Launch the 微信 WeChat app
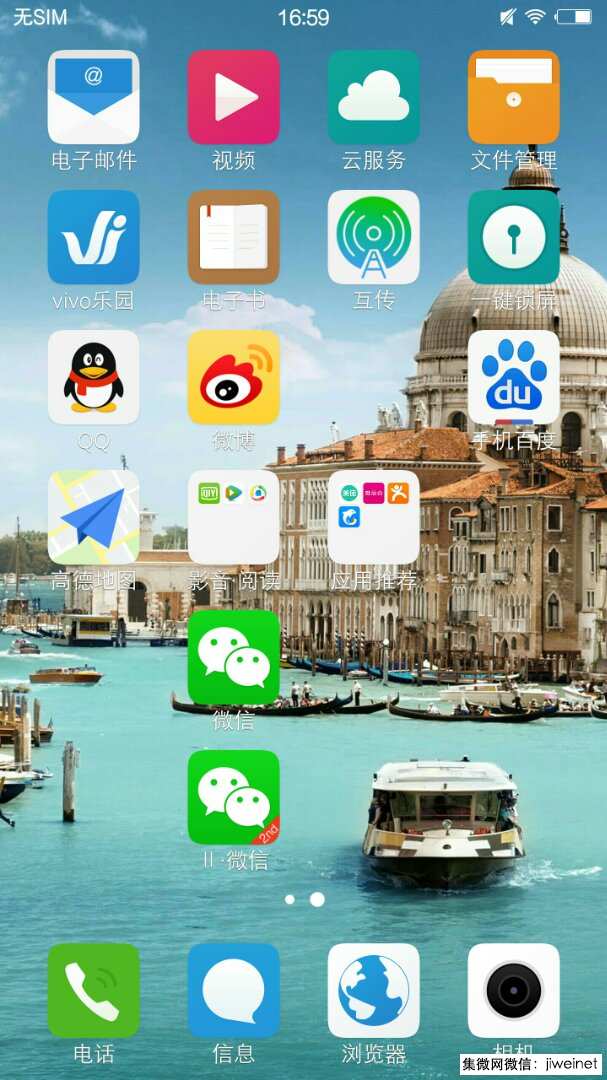 point(233,657)
